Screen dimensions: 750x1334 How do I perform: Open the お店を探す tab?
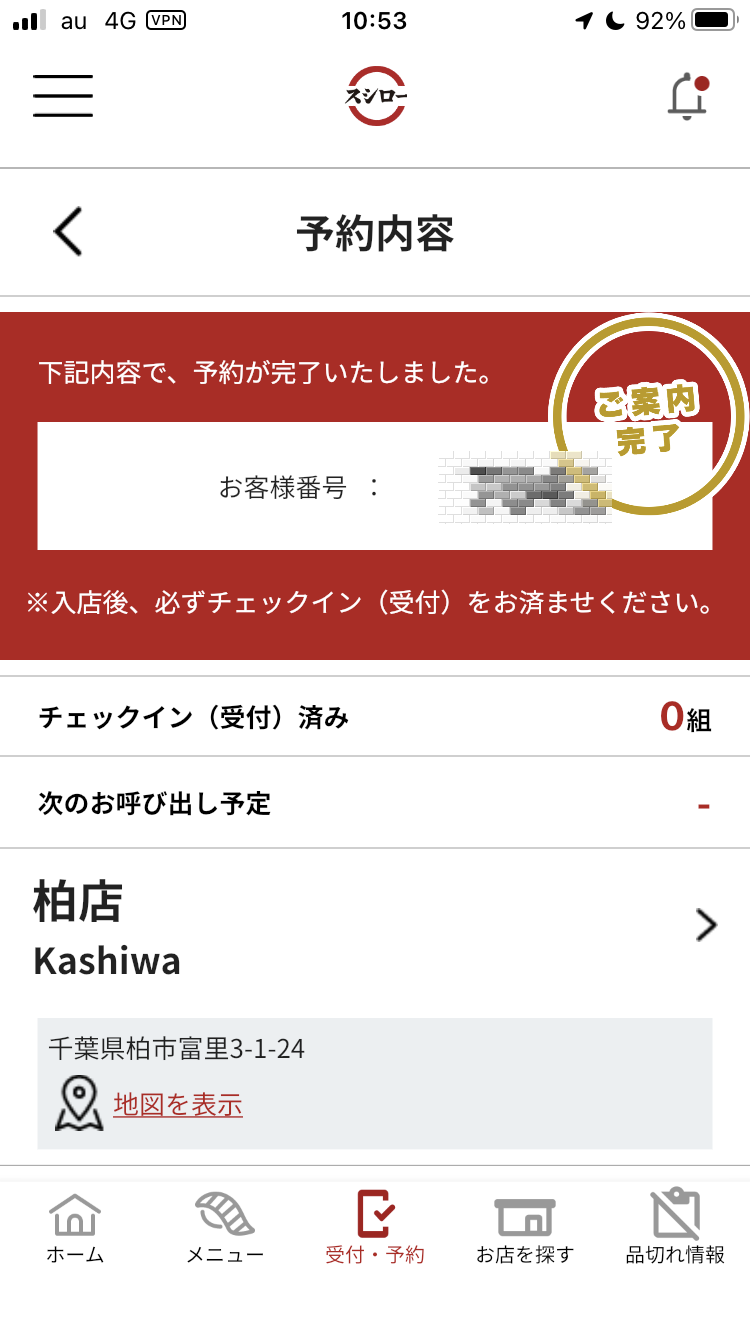(525, 1228)
